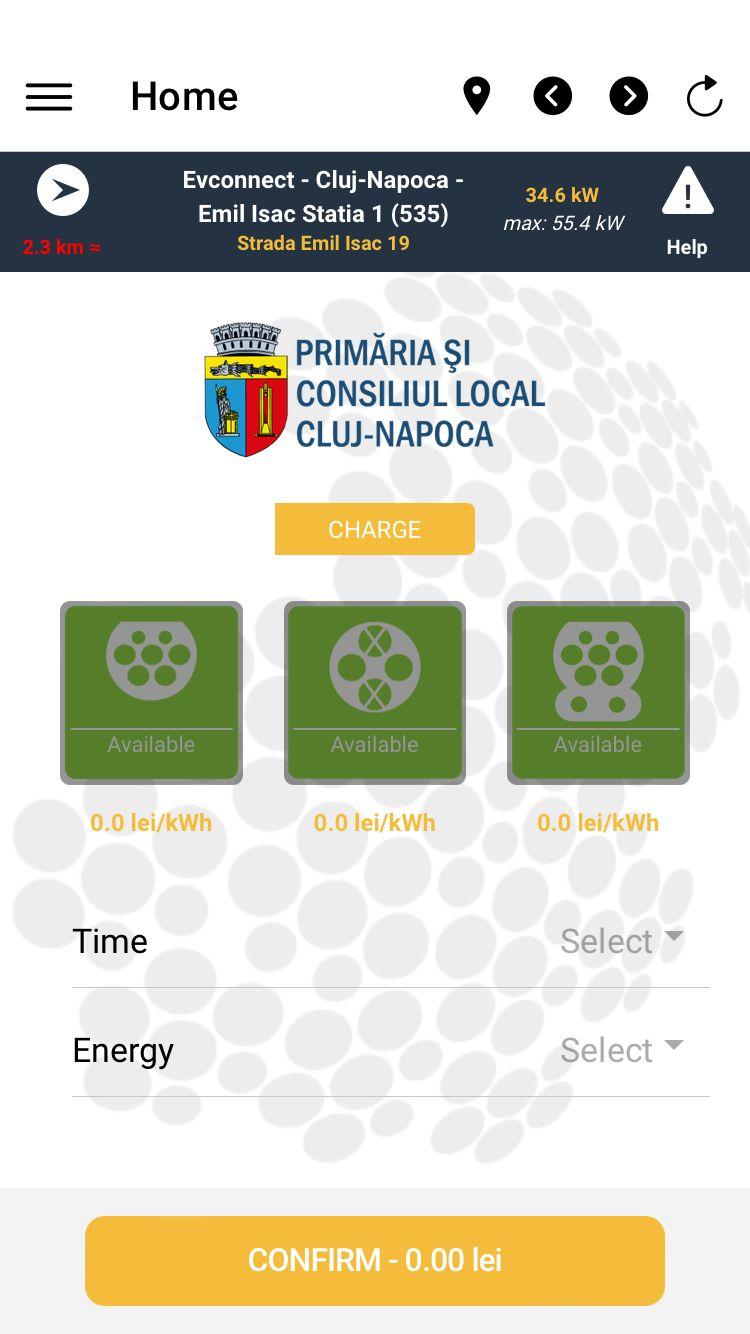Tap the yellow CHARGE button

pos(374,529)
